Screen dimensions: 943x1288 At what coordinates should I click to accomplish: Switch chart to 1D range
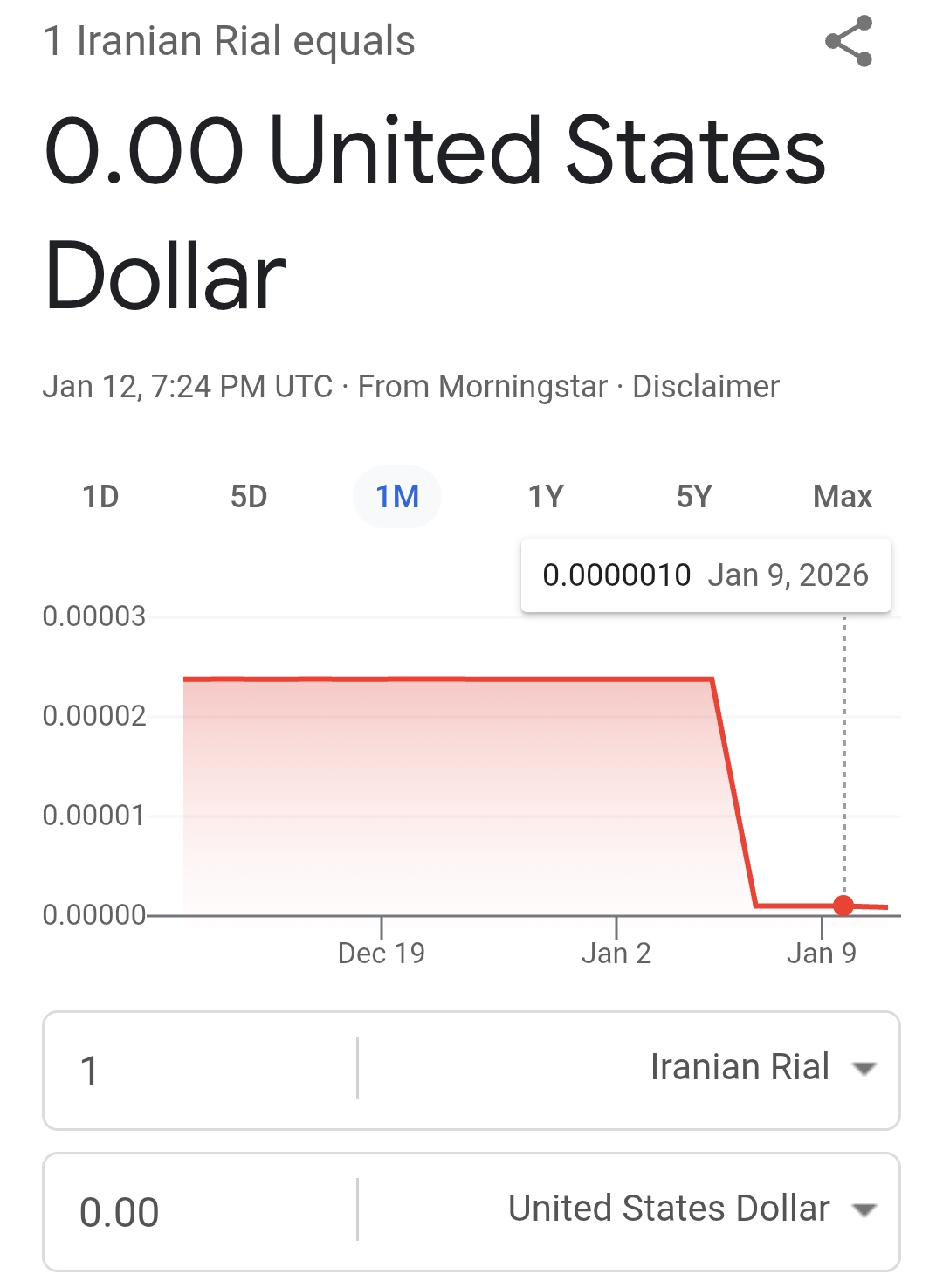pyautogui.click(x=100, y=497)
